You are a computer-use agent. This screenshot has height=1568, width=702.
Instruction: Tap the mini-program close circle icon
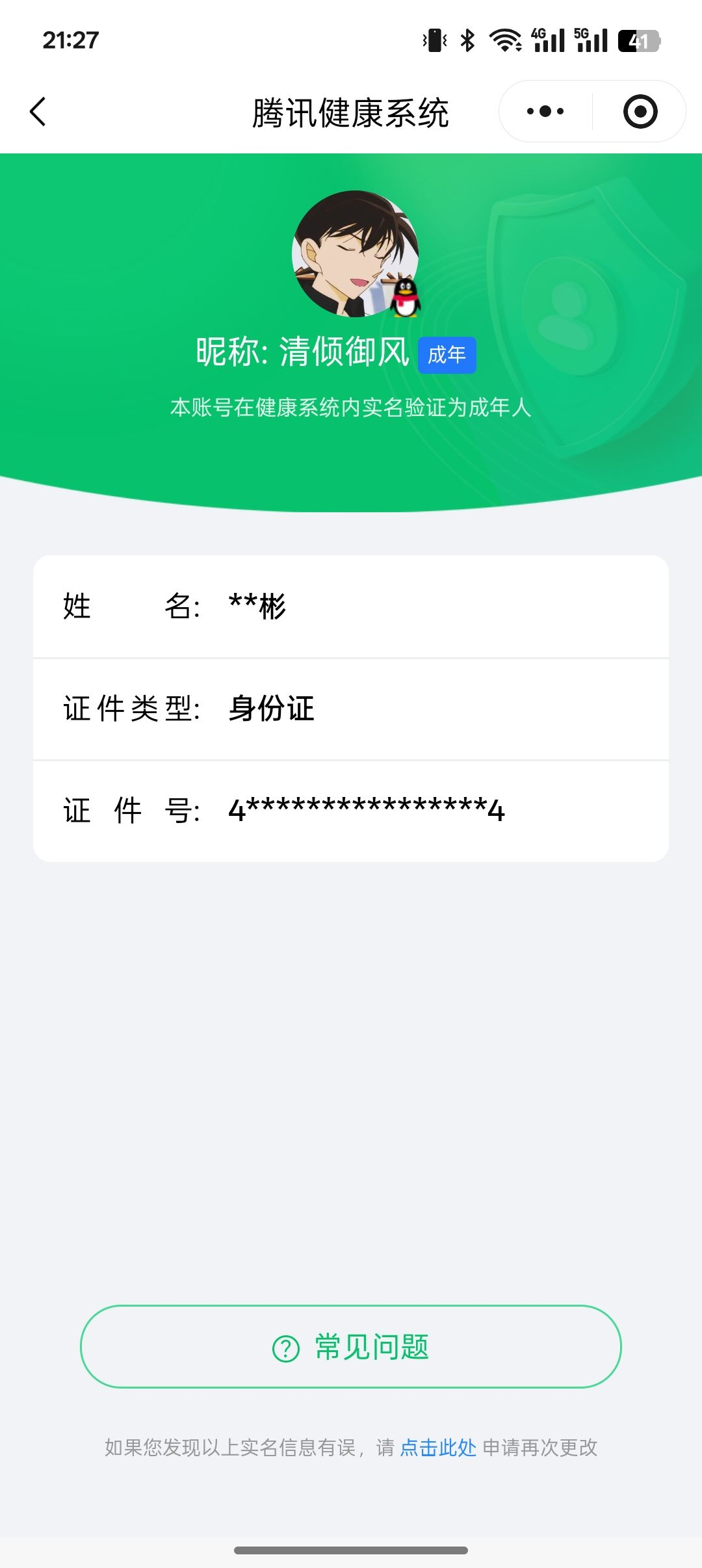pos(640,111)
